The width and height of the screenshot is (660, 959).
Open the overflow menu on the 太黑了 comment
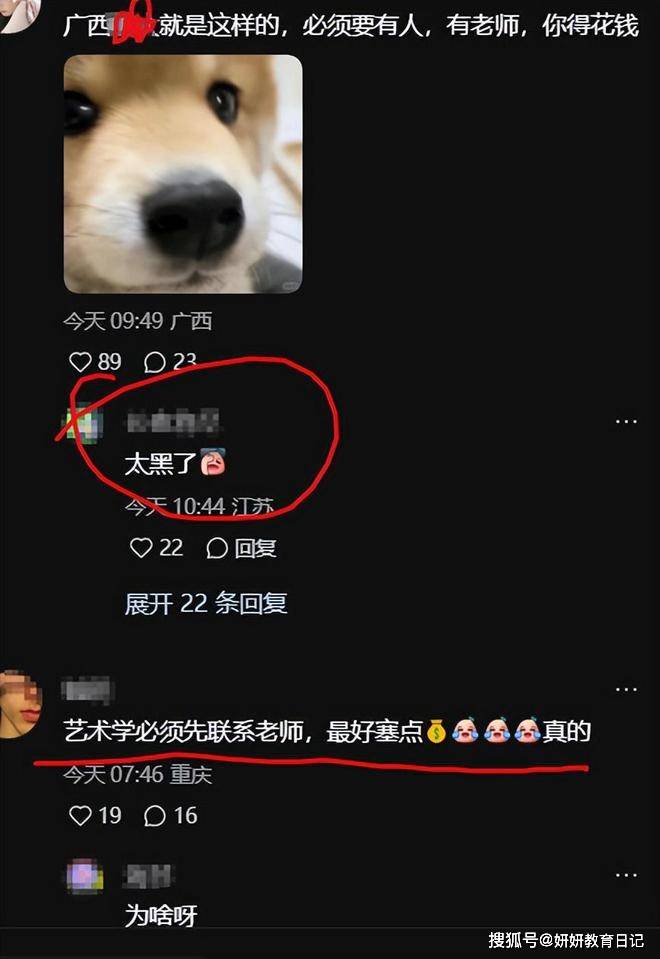point(626,422)
